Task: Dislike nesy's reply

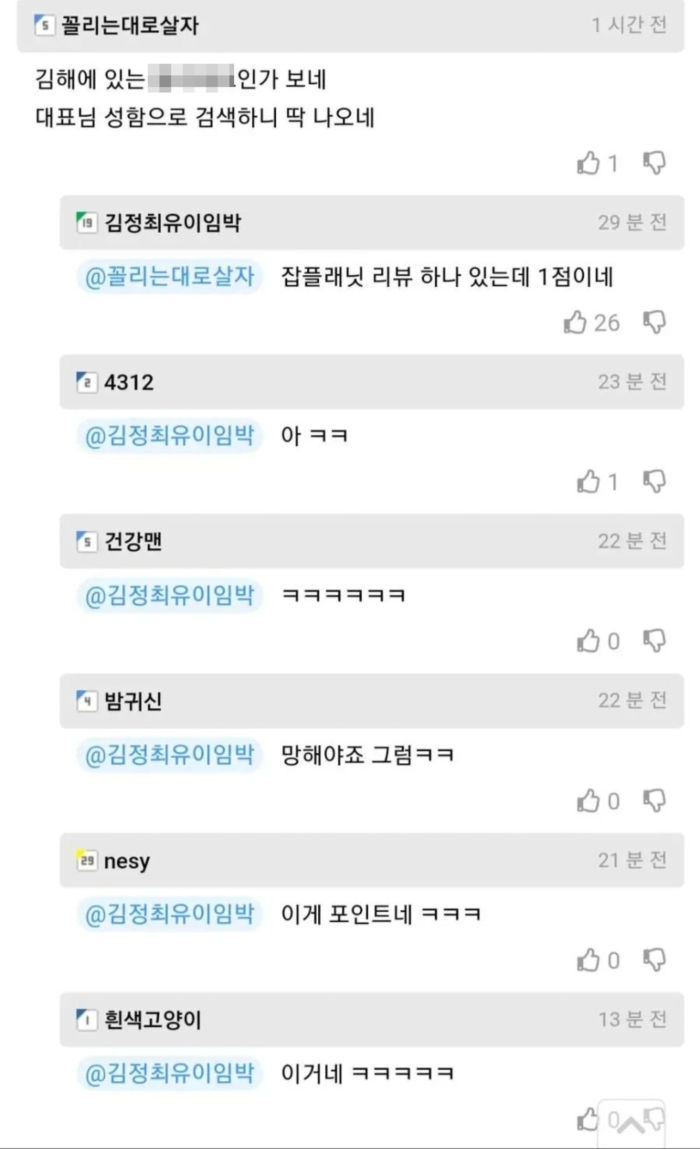Action: point(654,960)
